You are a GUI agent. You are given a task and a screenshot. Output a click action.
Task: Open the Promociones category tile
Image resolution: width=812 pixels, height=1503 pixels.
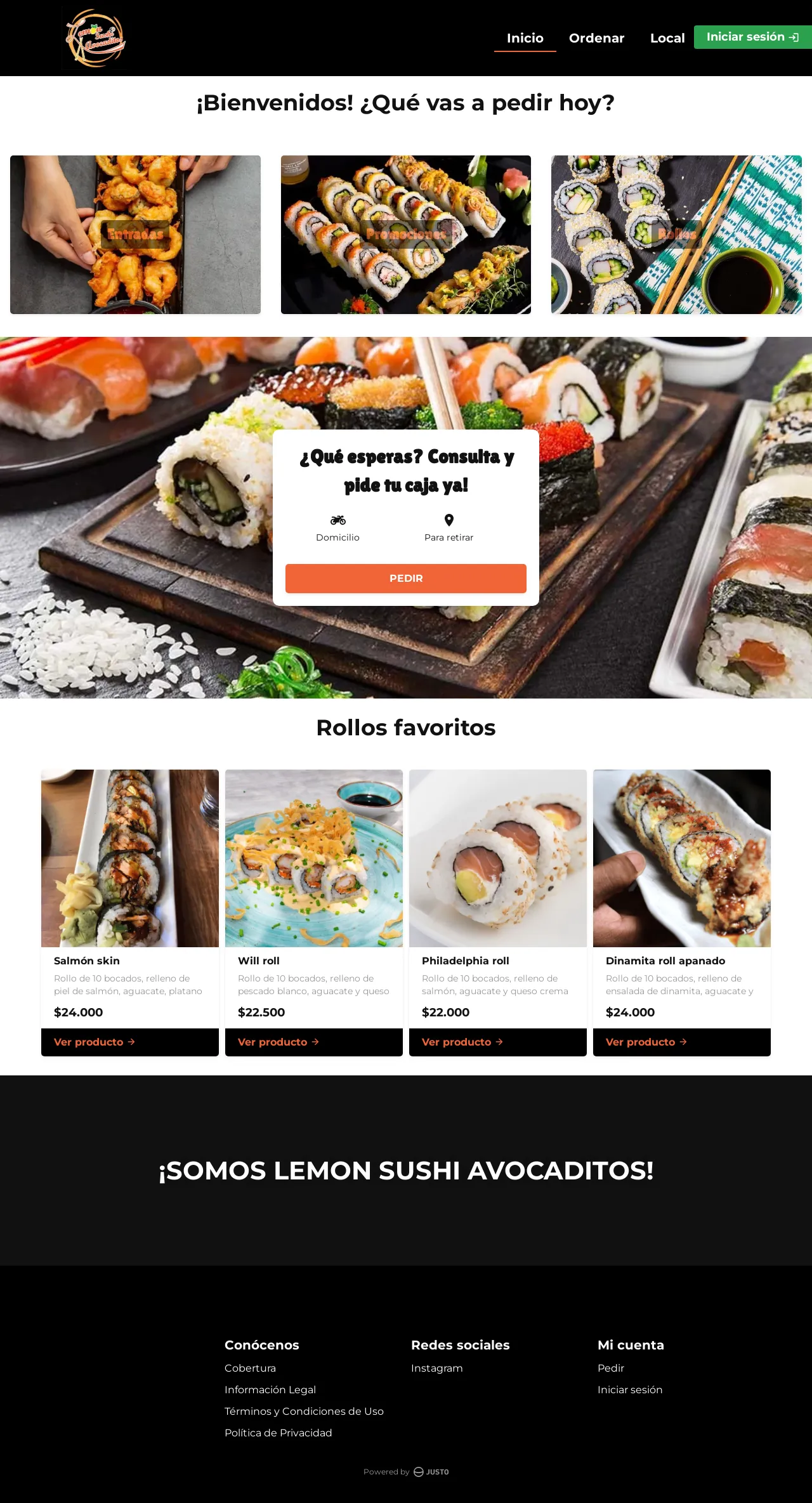pyautogui.click(x=406, y=234)
